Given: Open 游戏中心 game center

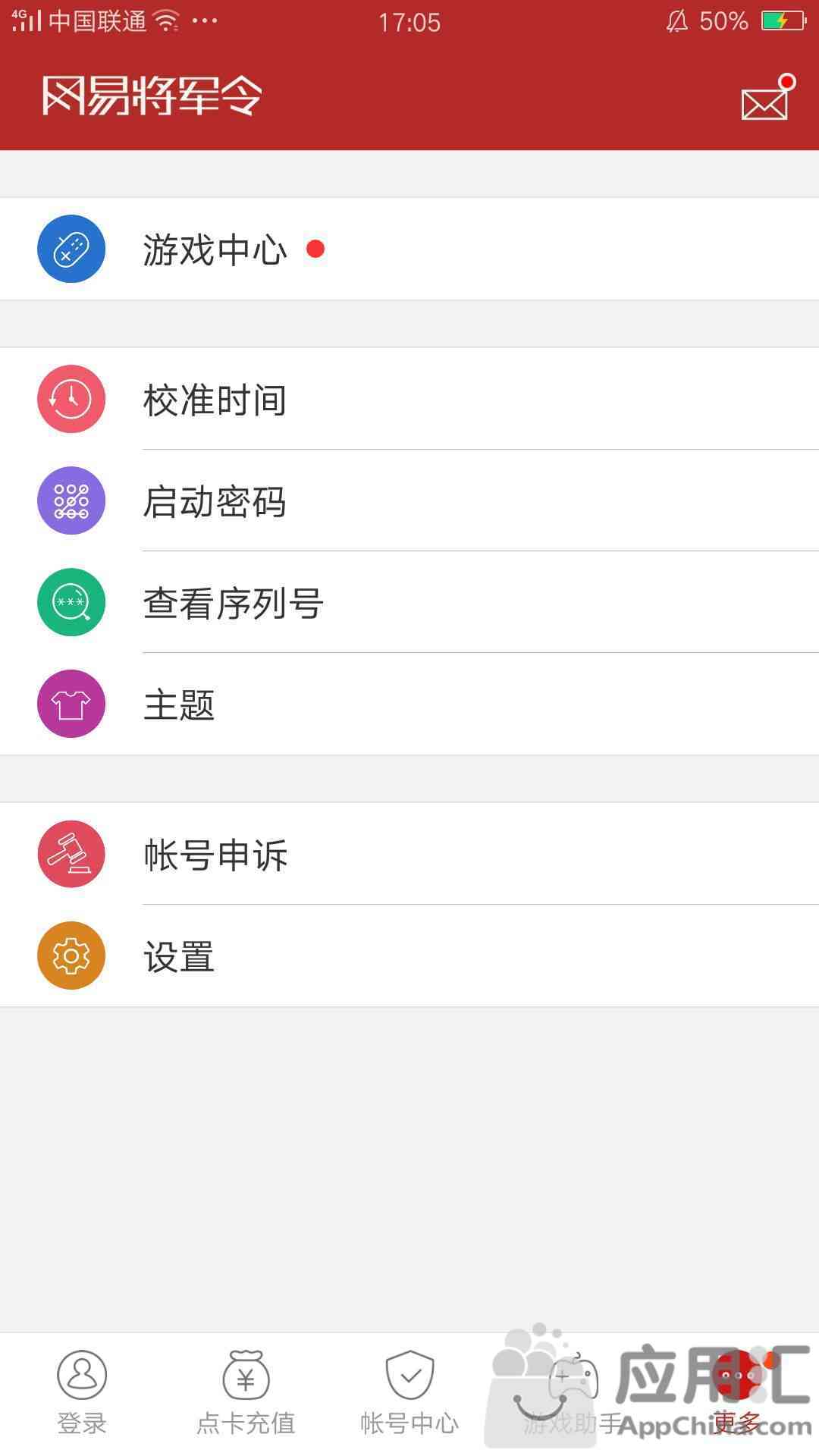Looking at the screenshot, I should 409,249.
